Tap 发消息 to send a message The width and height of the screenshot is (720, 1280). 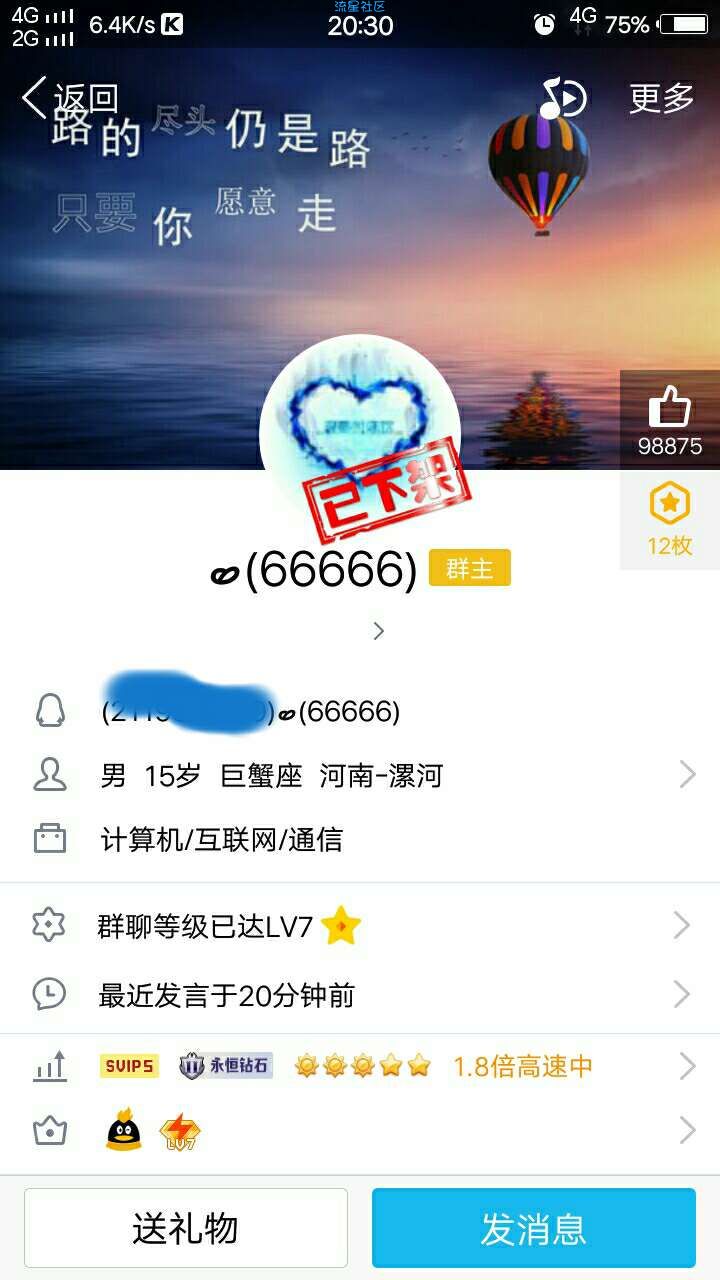pyautogui.click(x=533, y=1228)
